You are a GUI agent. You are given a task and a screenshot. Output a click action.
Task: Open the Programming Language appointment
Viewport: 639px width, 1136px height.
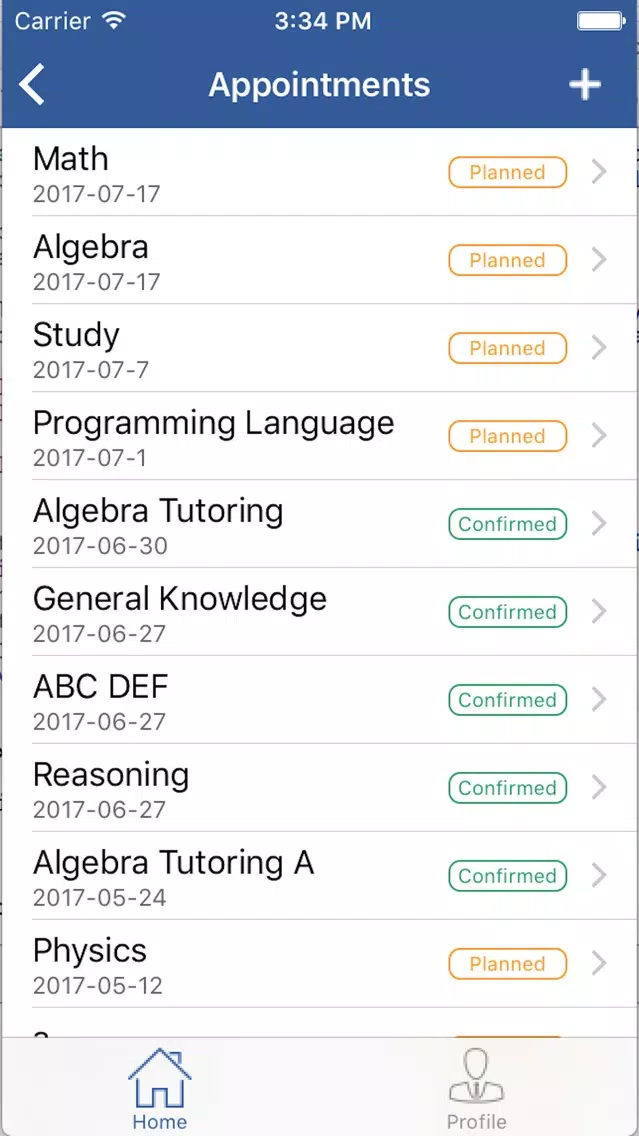(320, 435)
